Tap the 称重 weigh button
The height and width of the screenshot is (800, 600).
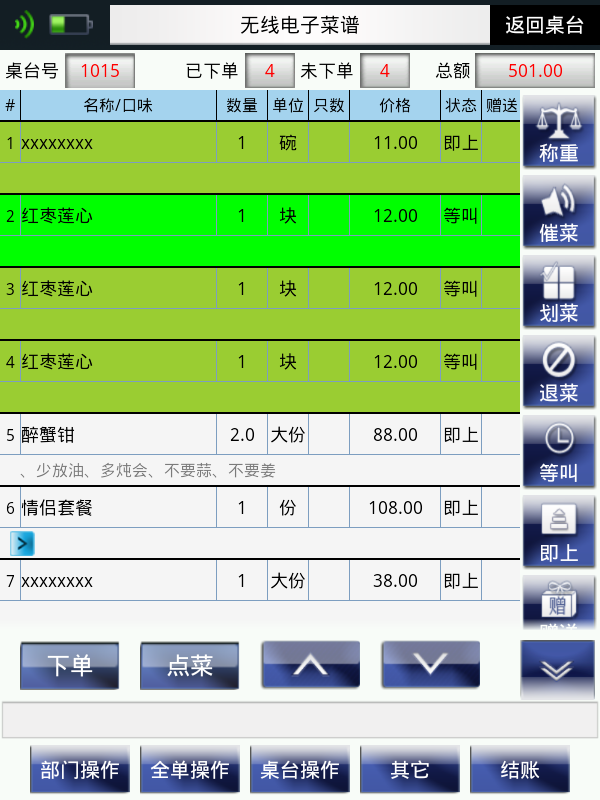558,132
